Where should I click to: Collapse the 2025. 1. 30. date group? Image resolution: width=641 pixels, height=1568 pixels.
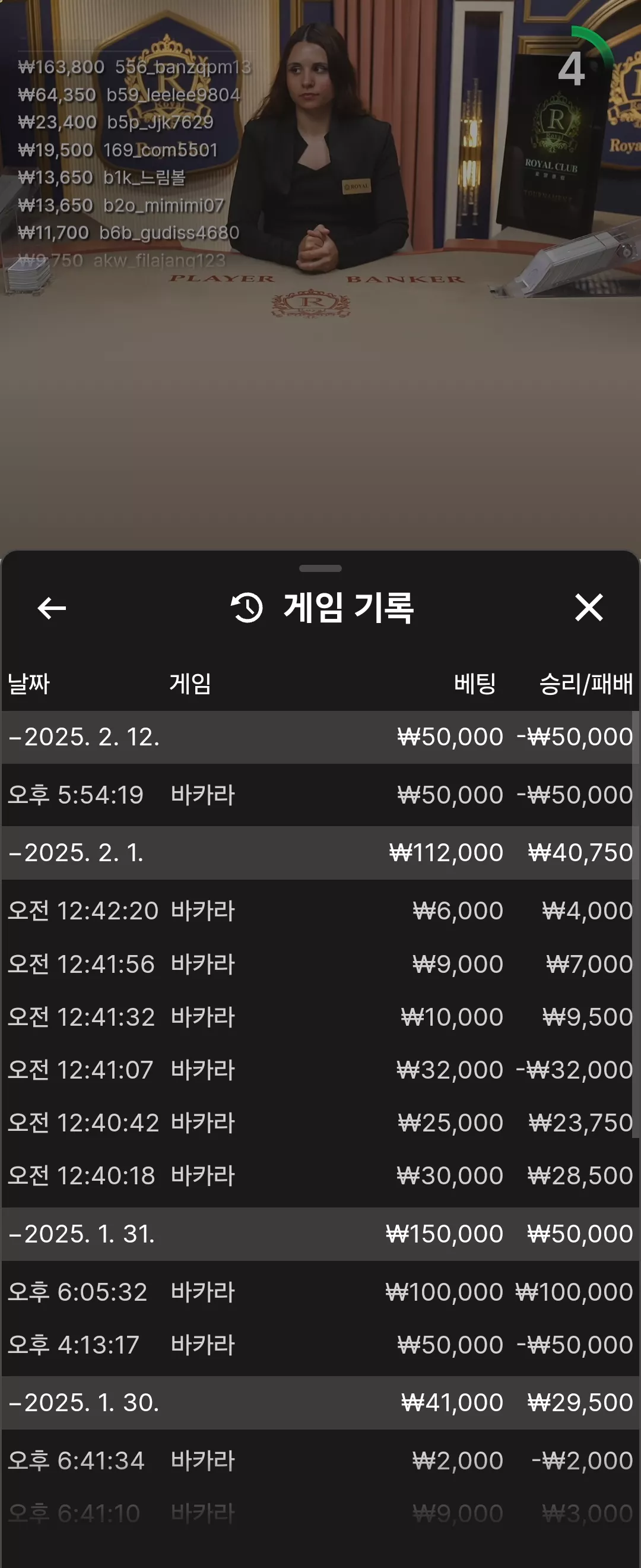click(x=320, y=1402)
